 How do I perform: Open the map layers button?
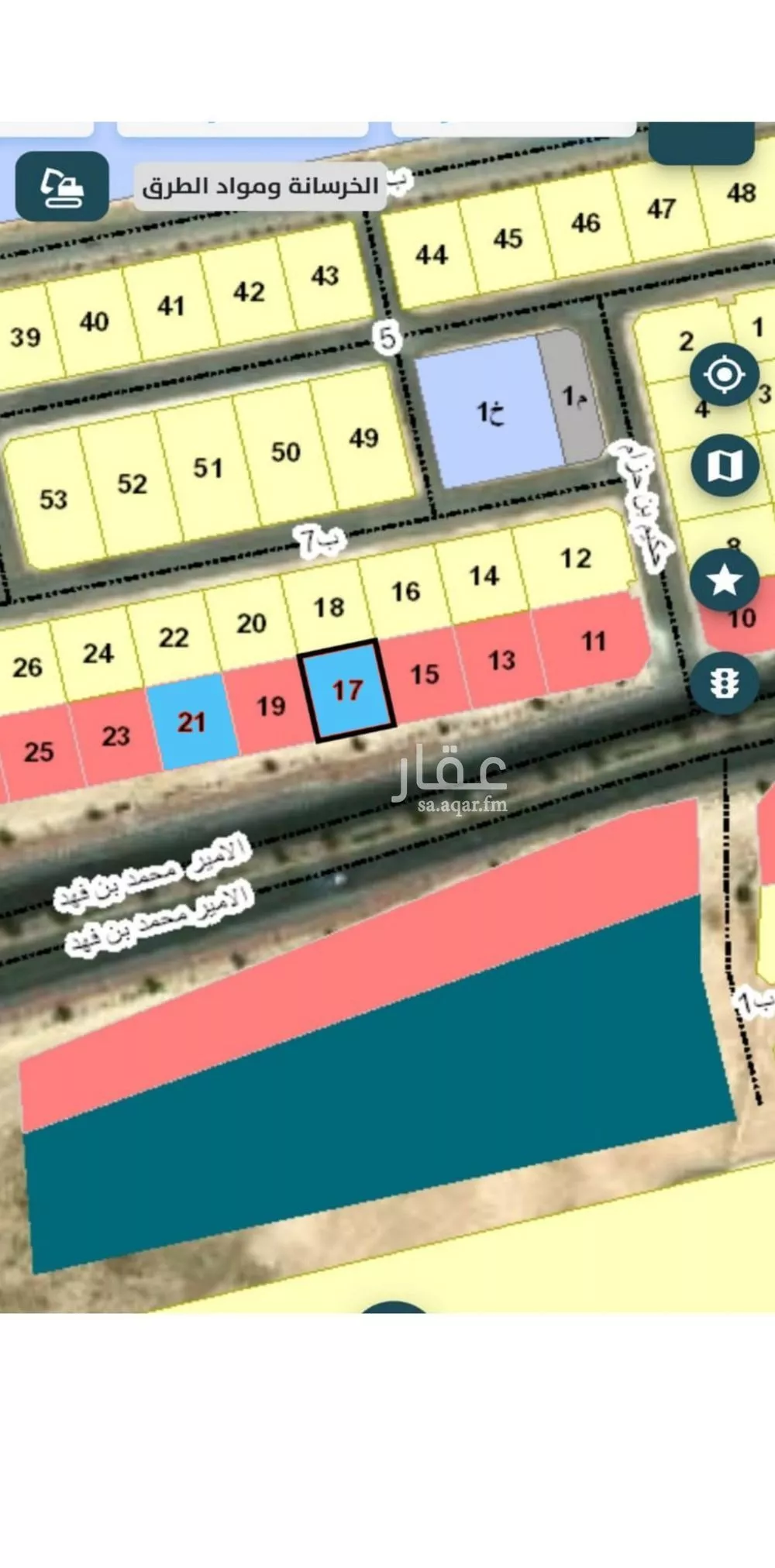click(724, 466)
